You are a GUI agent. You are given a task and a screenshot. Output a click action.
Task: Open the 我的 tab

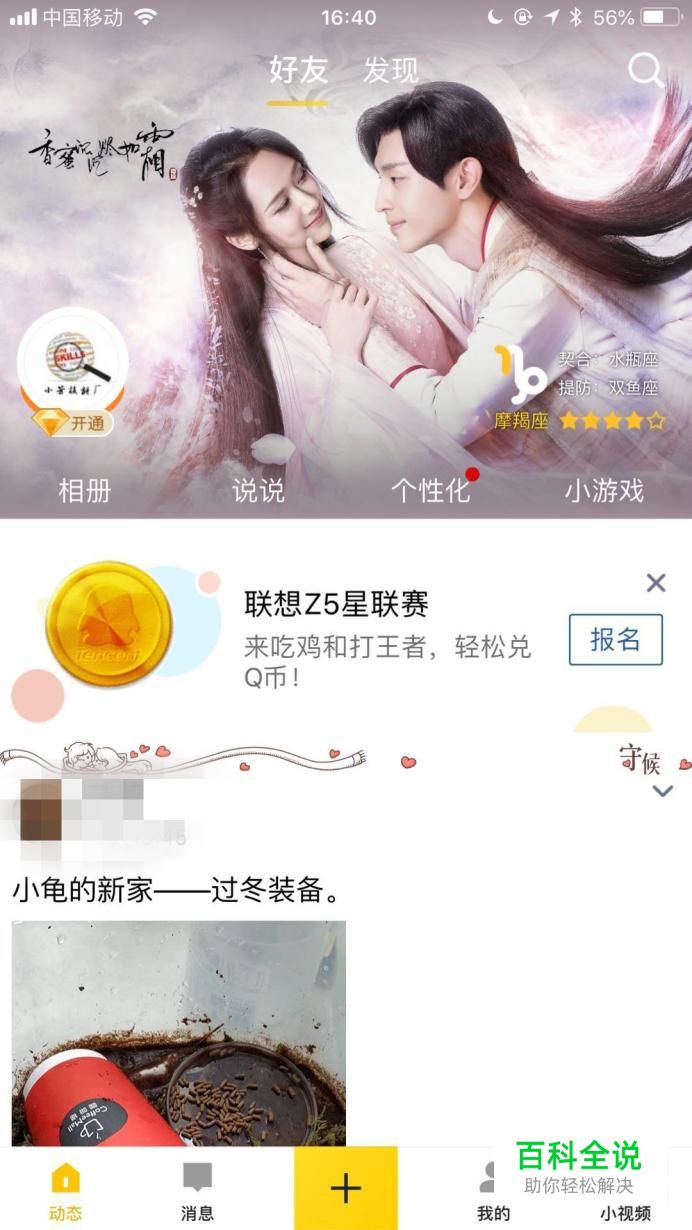point(493,1192)
